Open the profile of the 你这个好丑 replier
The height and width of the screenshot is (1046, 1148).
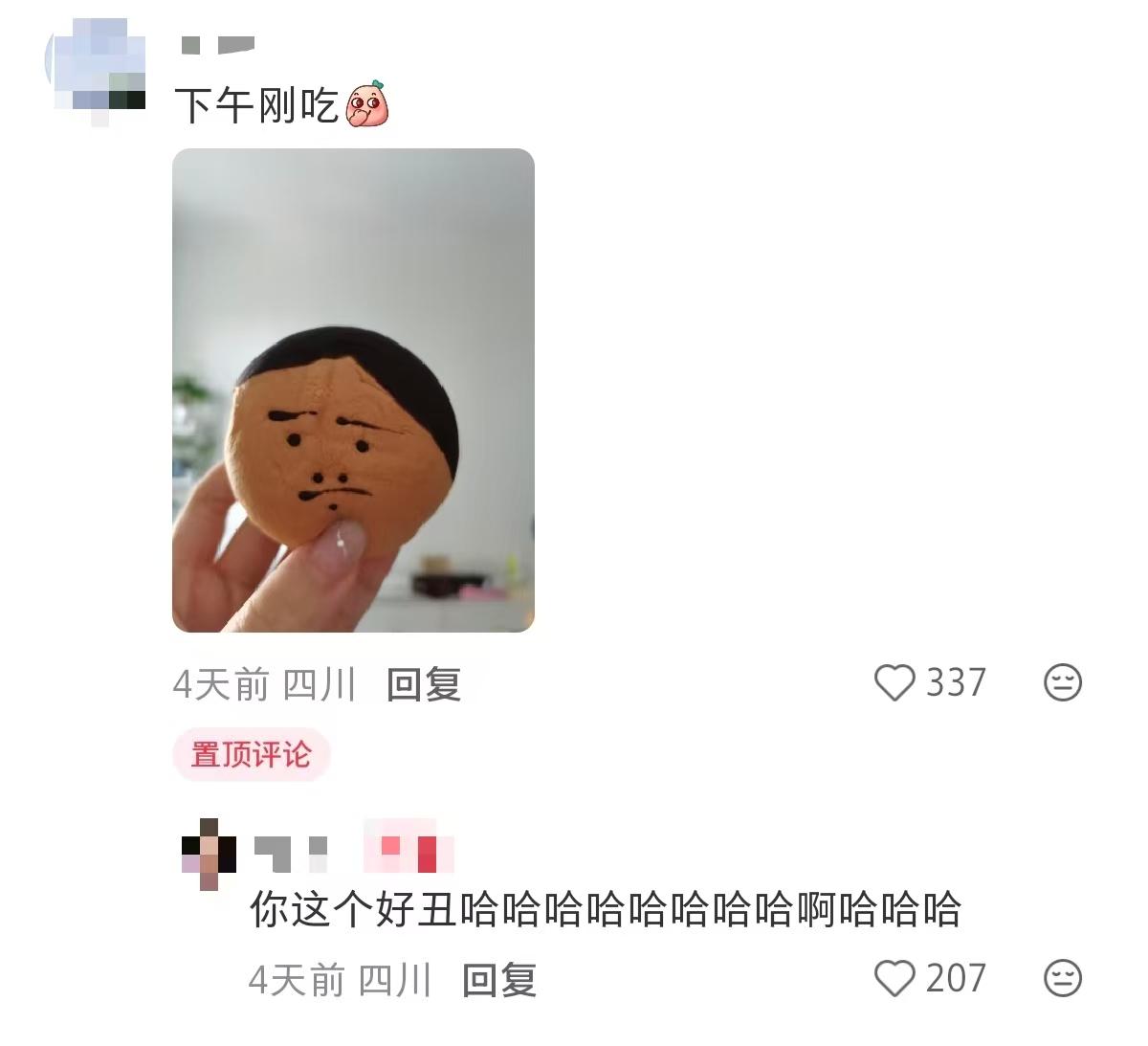209,854
